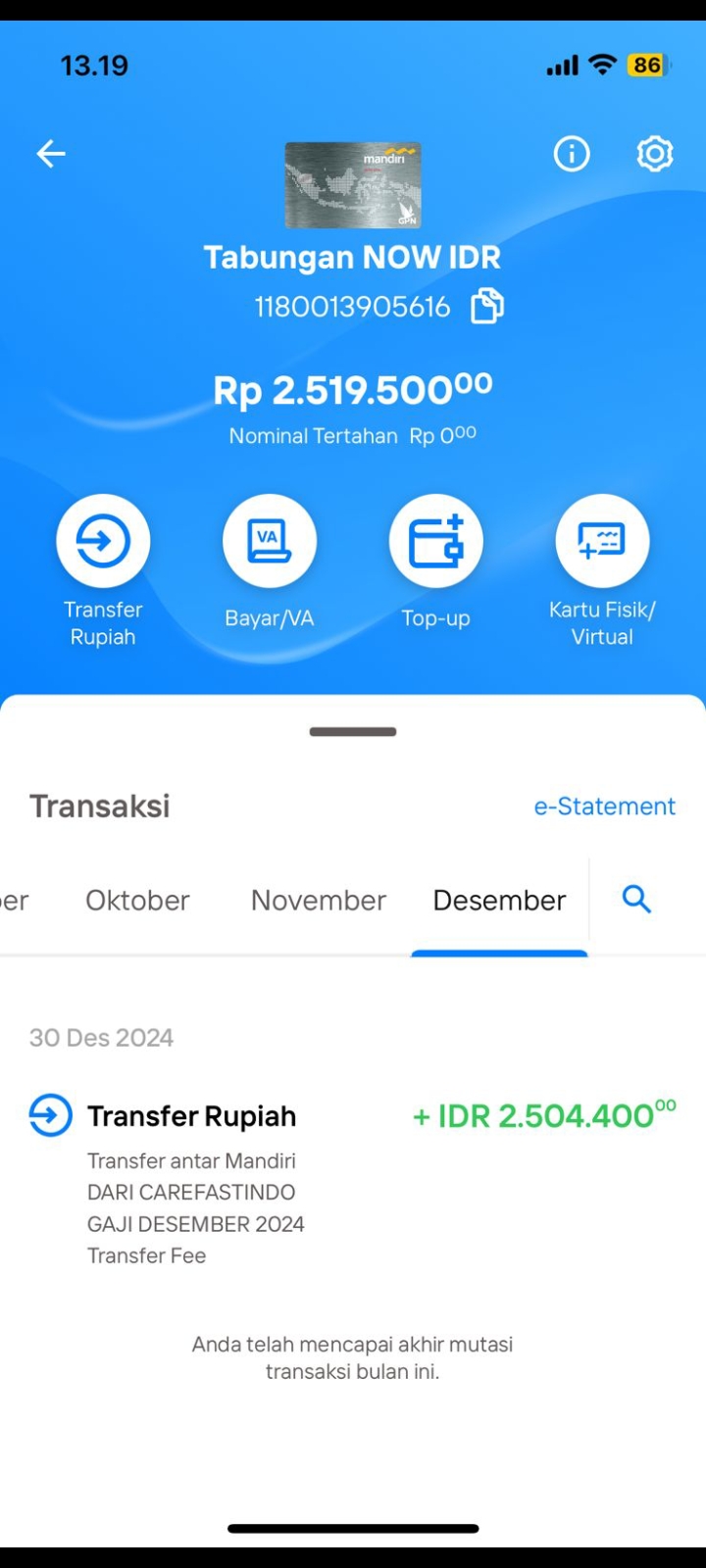
Task: Open the Transfer Rupiah transaction from CAREFASTINDO
Action: click(353, 1181)
